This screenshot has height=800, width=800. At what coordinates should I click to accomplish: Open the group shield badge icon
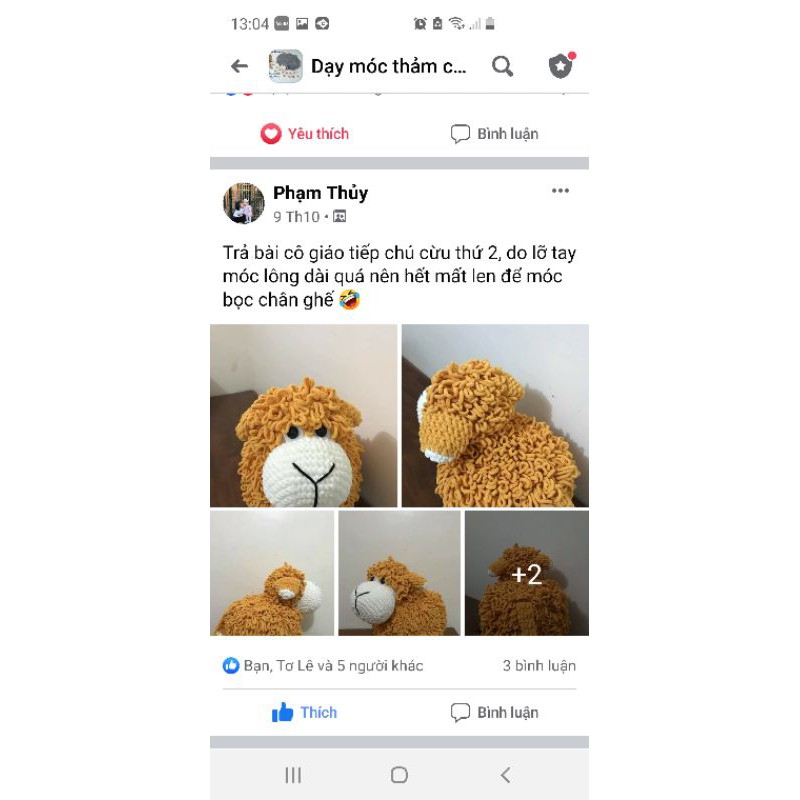point(561,67)
